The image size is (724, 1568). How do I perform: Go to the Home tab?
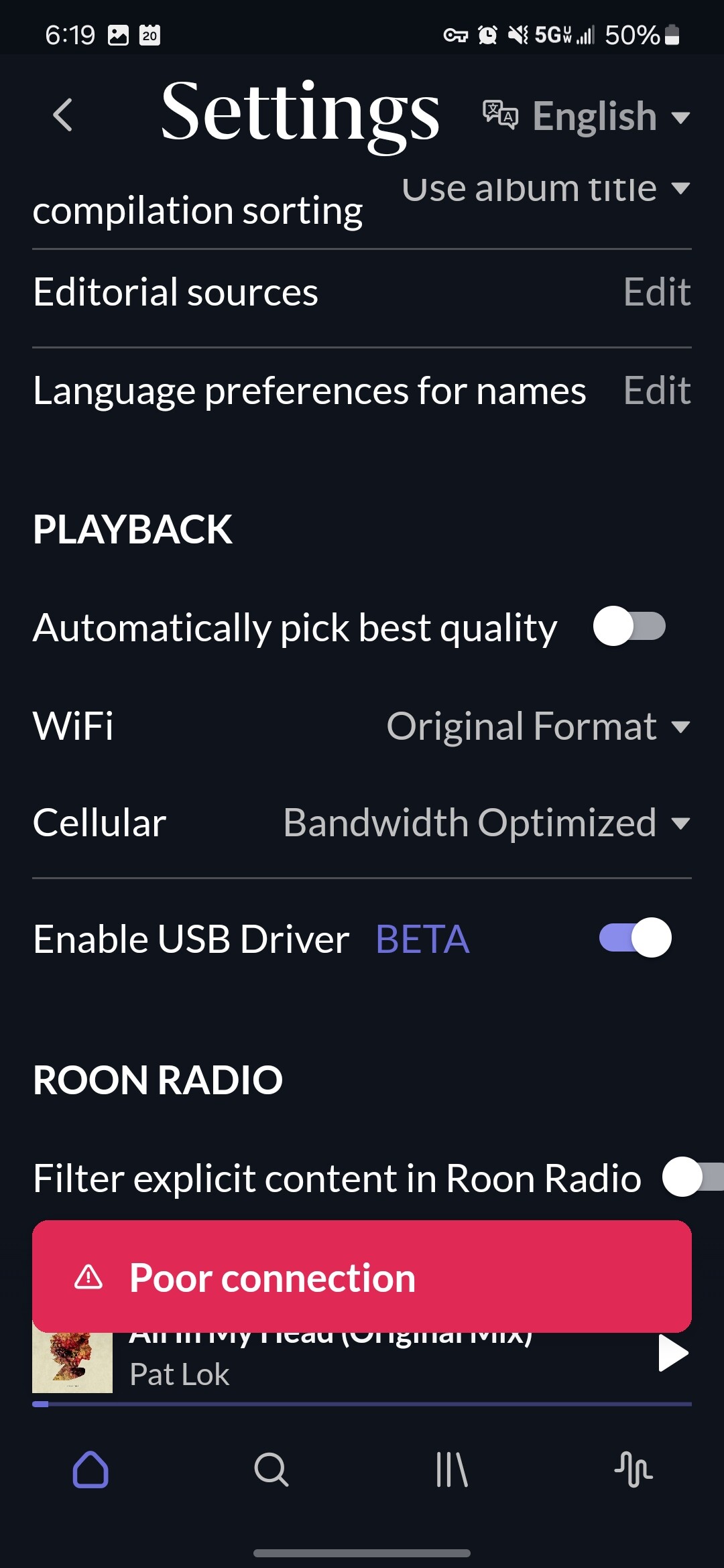click(x=90, y=1469)
